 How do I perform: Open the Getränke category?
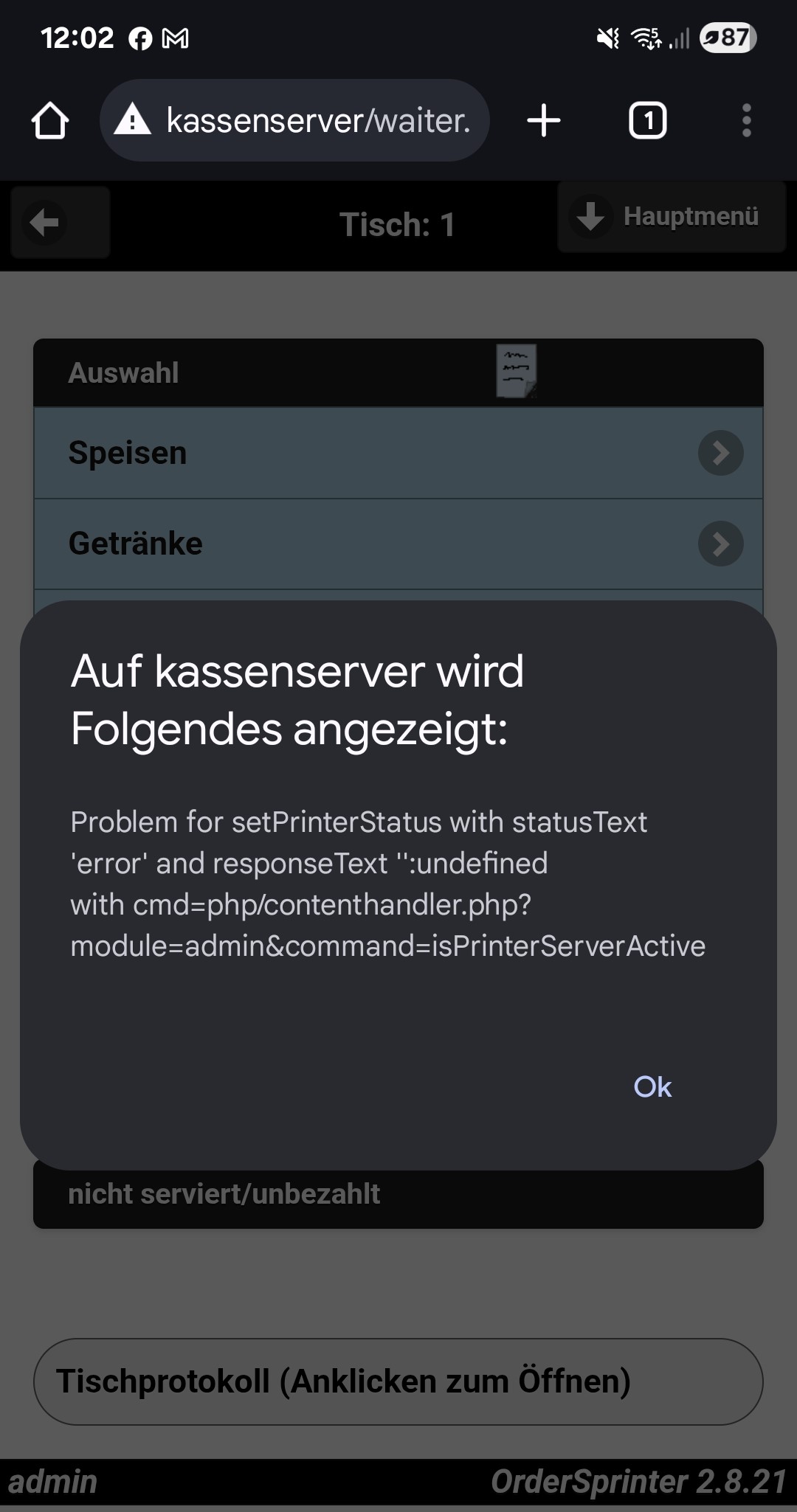point(398,544)
